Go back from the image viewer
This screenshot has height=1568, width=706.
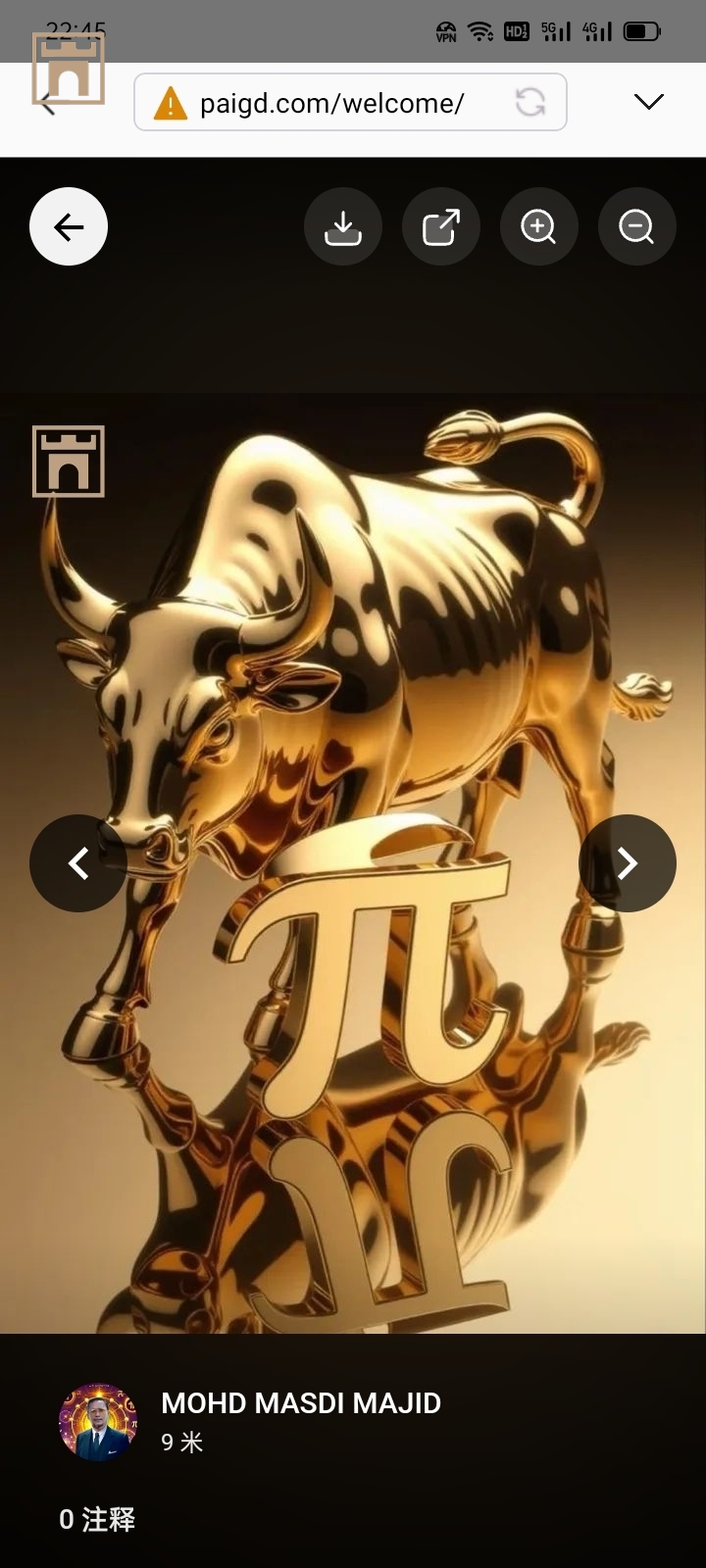(x=69, y=227)
